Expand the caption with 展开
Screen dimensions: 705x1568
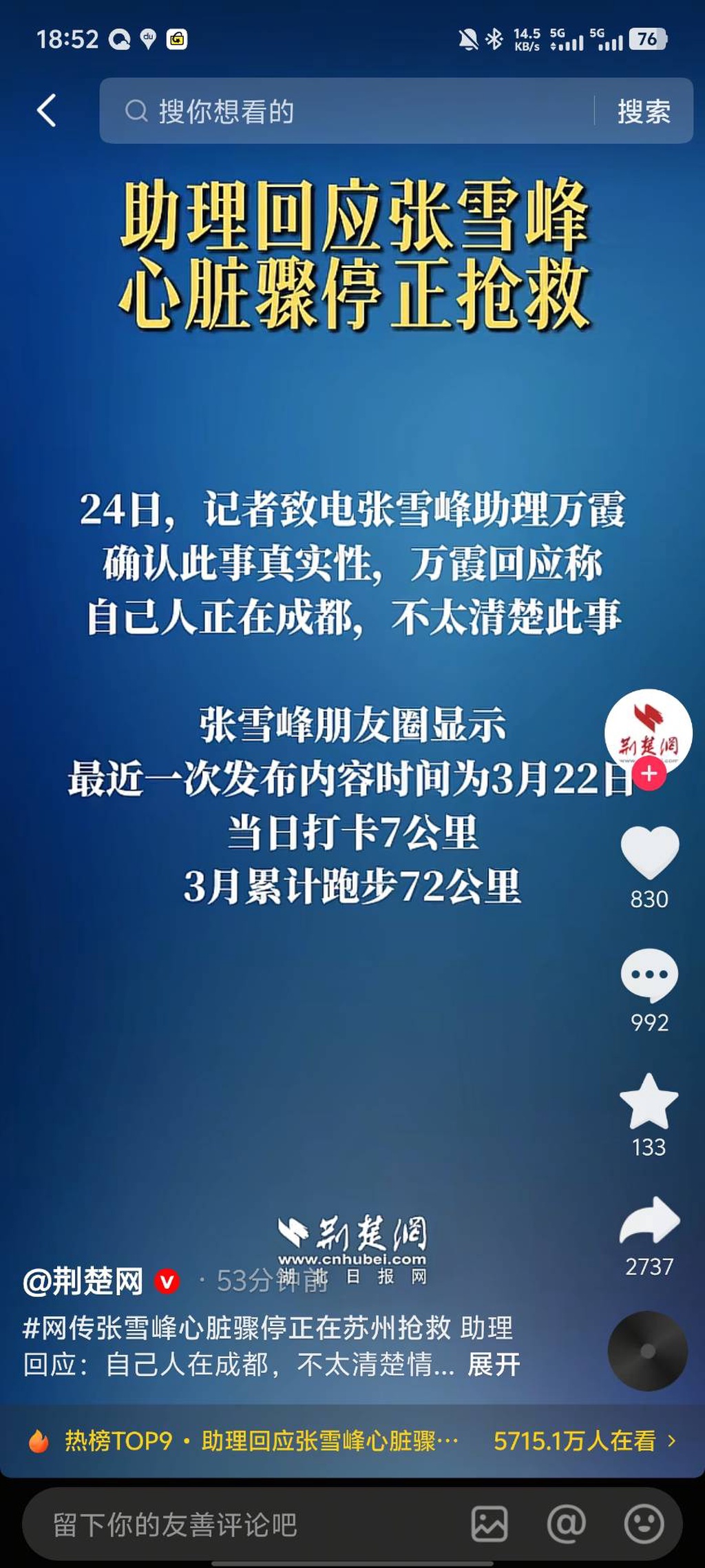[x=494, y=1364]
